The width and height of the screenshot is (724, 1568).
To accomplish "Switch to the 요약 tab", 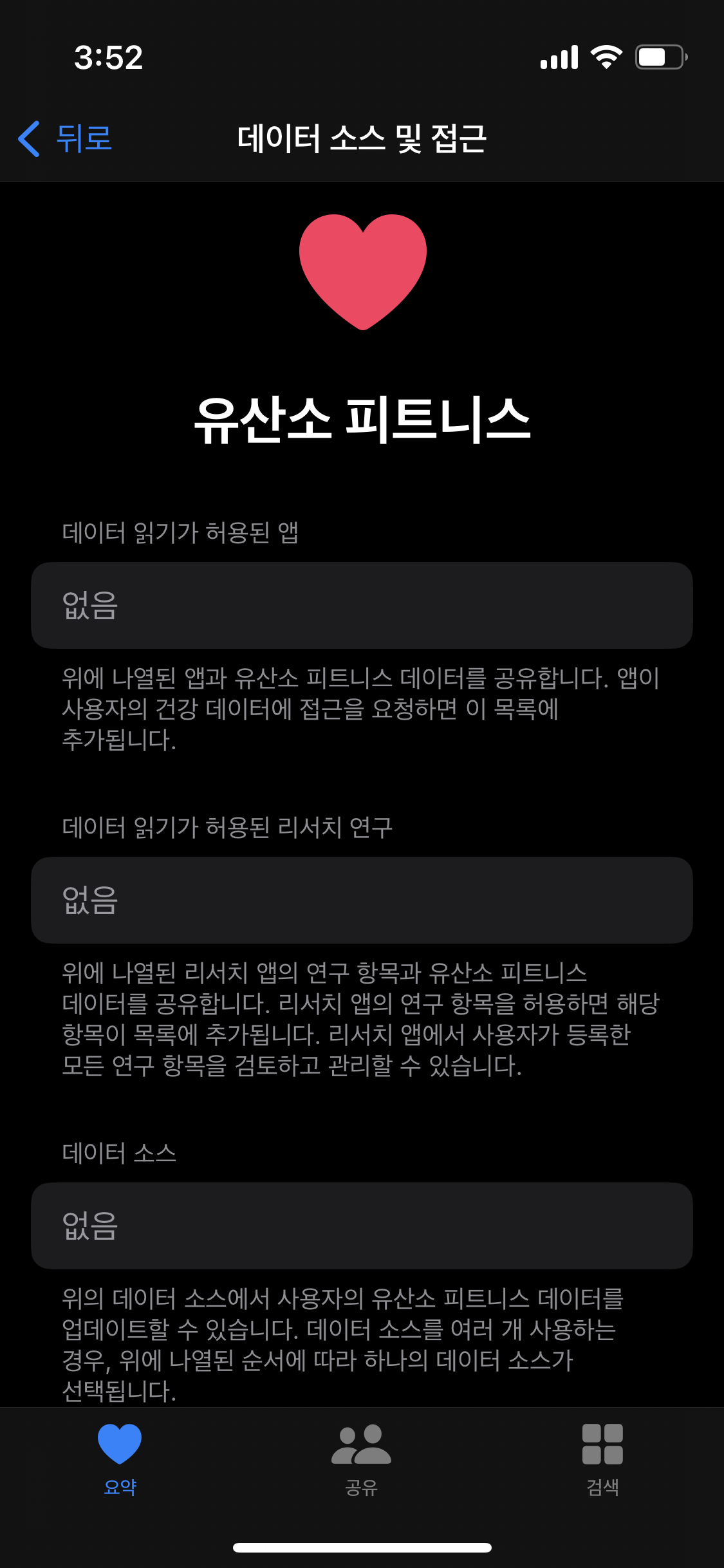I will click(120, 1458).
